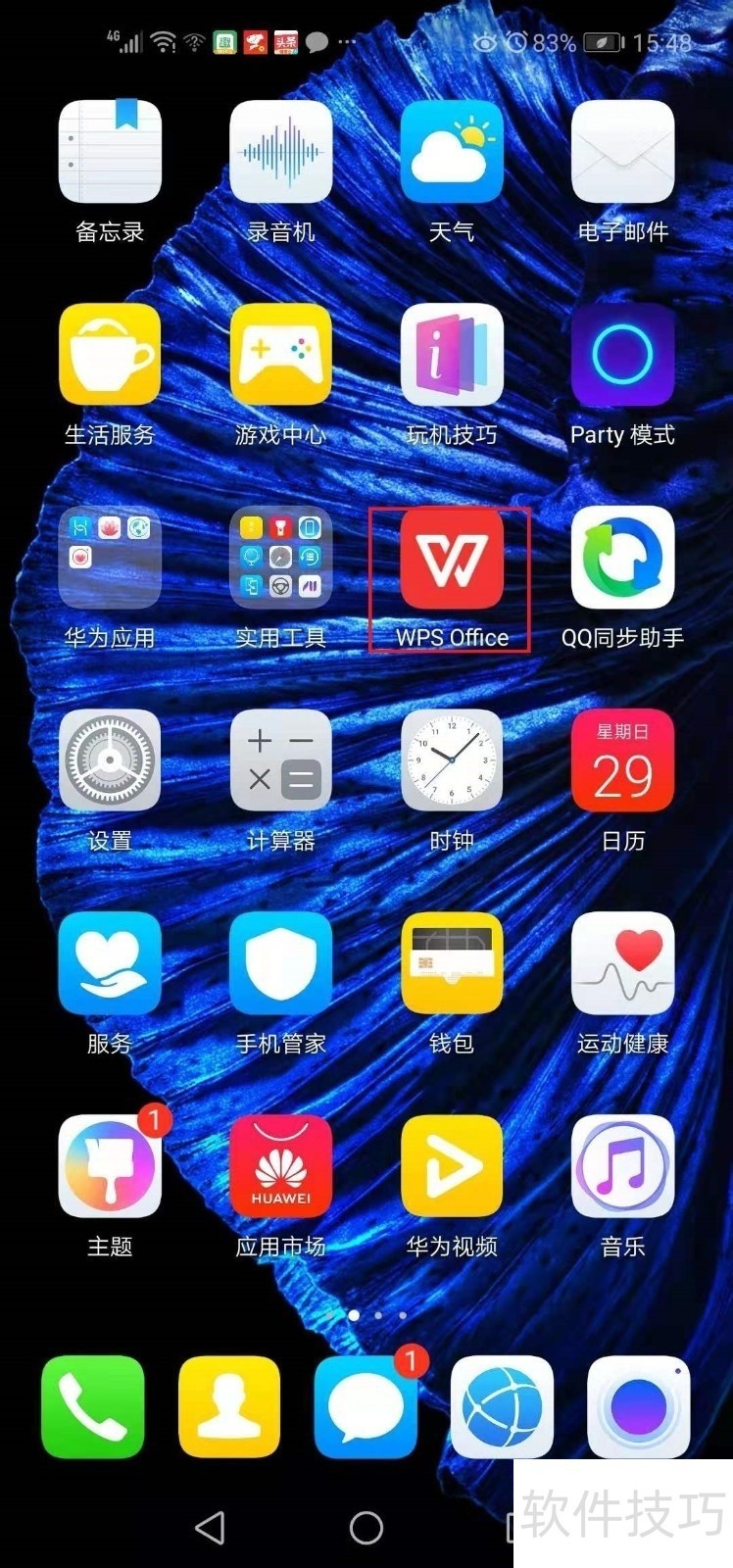The image size is (733, 1568).
Task: Launch the 计算器 calculator
Action: point(280,761)
